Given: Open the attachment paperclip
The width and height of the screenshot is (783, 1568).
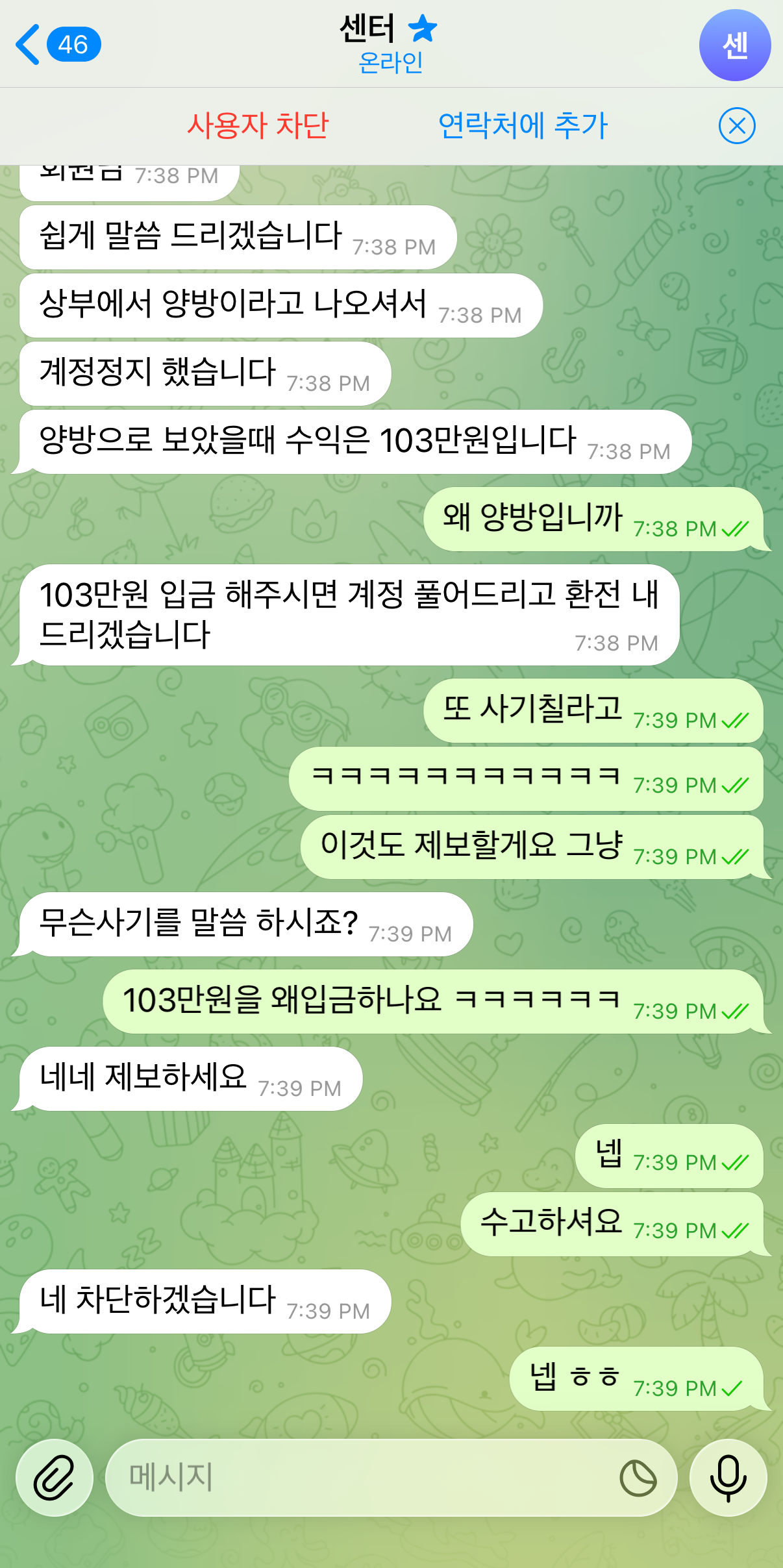Looking at the screenshot, I should [x=55, y=1478].
